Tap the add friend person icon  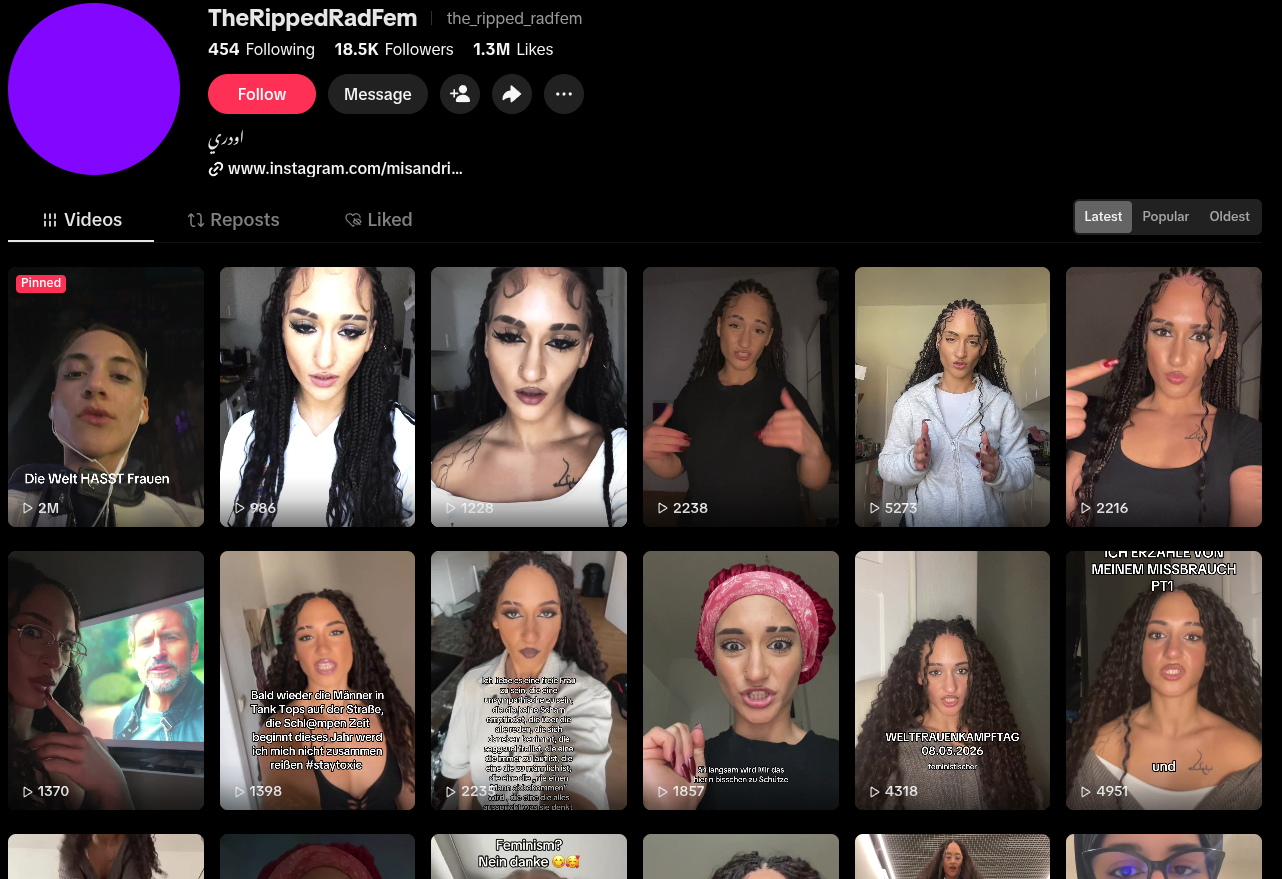[460, 94]
